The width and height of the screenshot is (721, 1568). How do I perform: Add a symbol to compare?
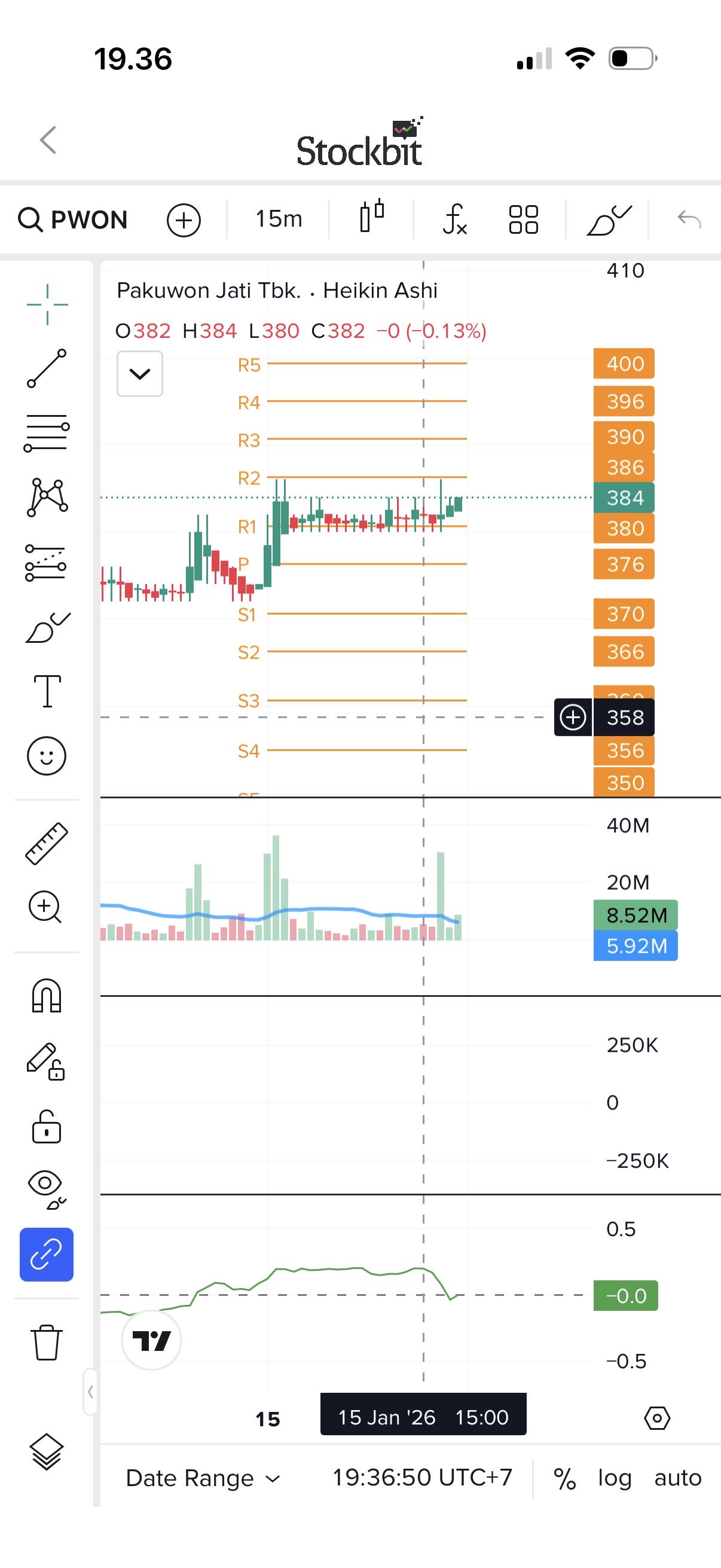[x=184, y=219]
